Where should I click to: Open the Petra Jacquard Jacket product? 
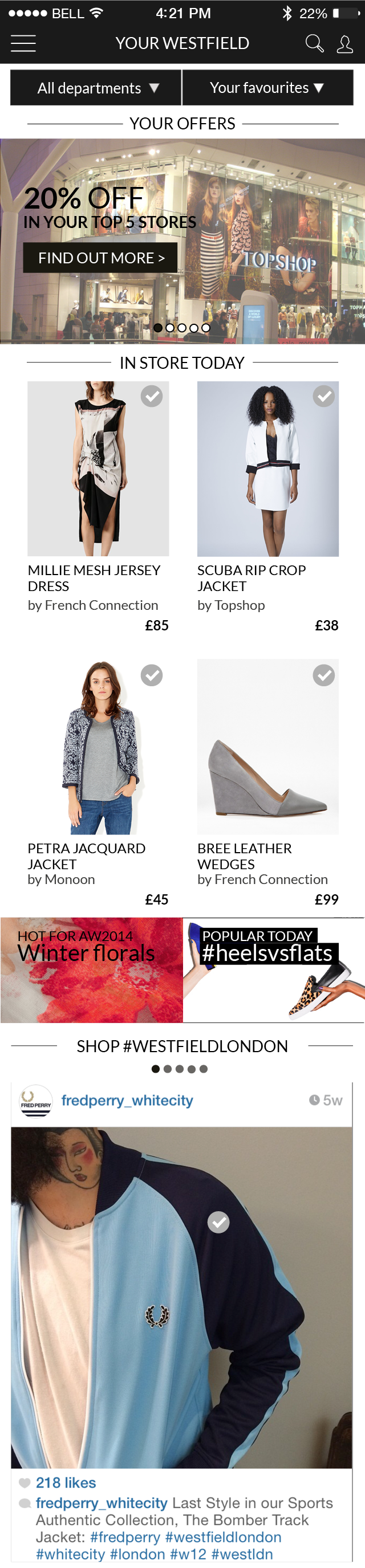(98, 746)
